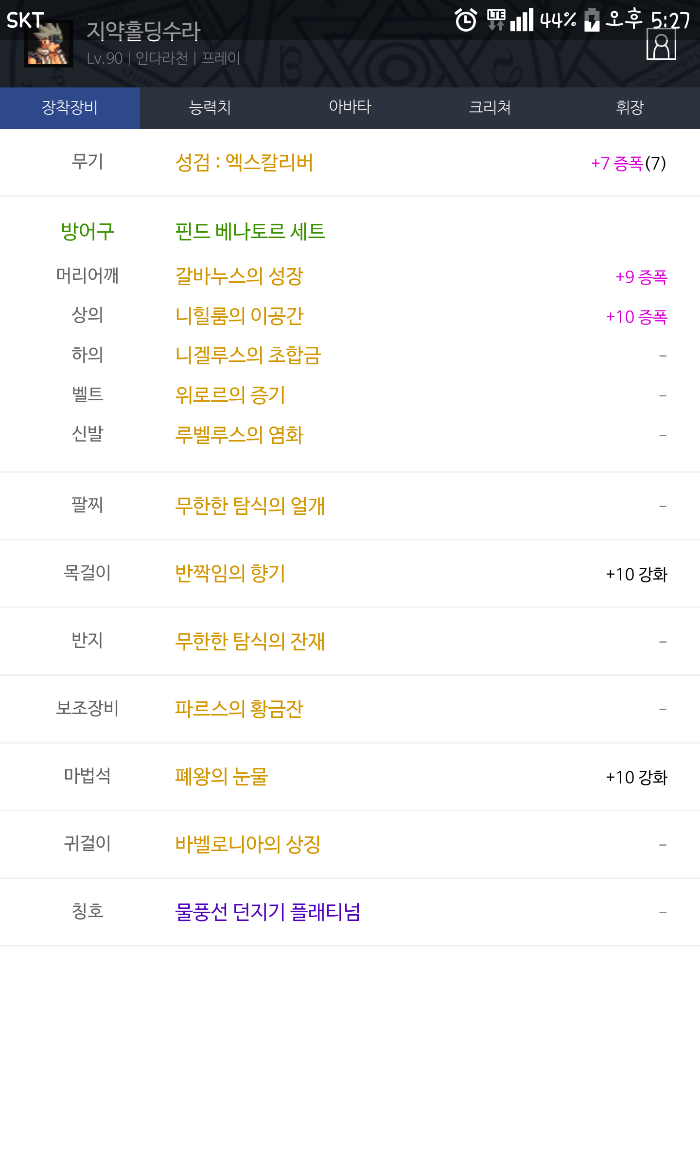The width and height of the screenshot is (700, 1174).
Task: View ring 무한한 탐식의 잔재
Action: click(x=250, y=641)
